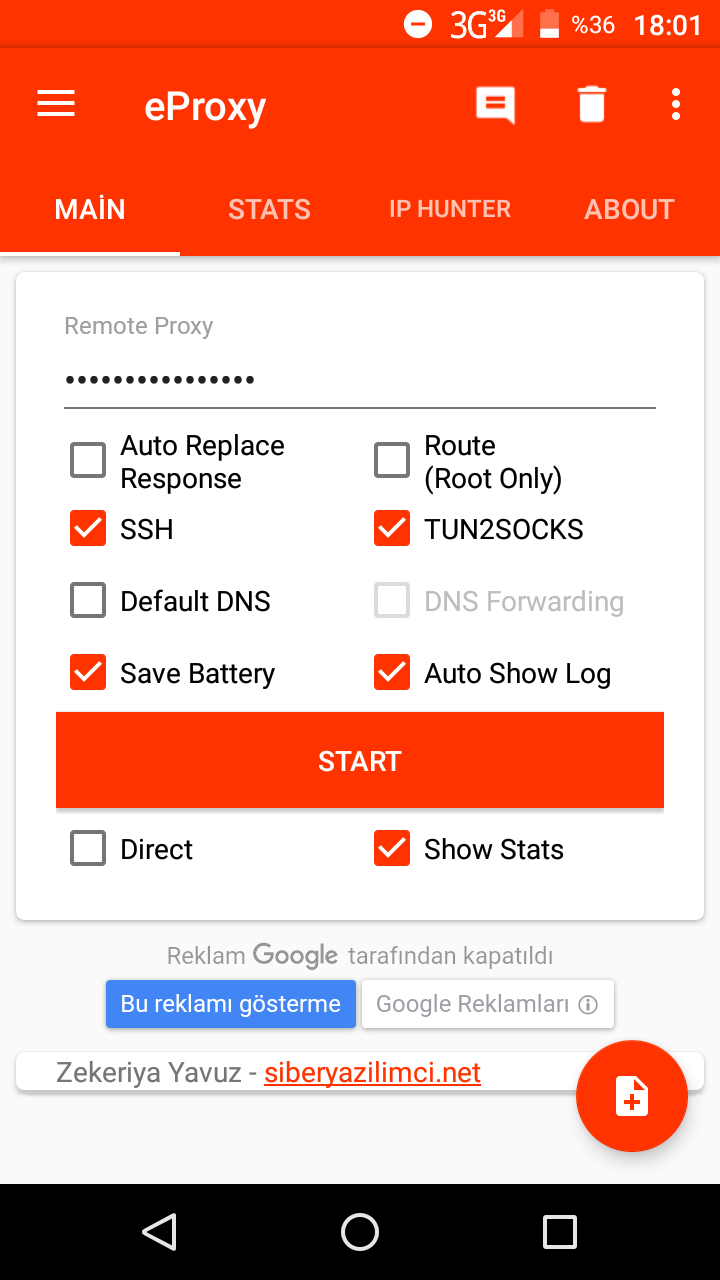Open the ABOUT tab

click(x=629, y=209)
